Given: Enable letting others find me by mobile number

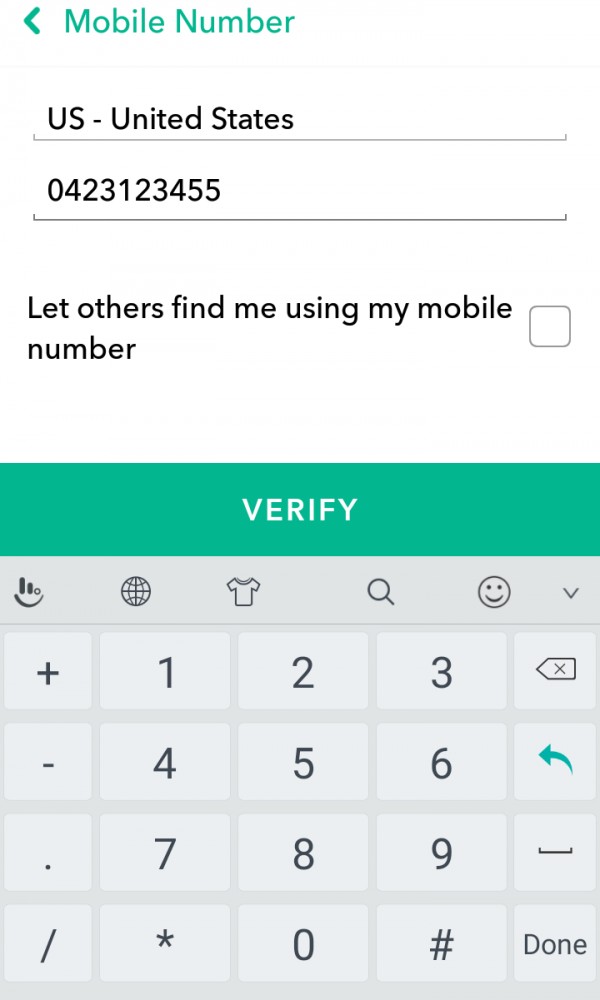Looking at the screenshot, I should pyautogui.click(x=549, y=327).
